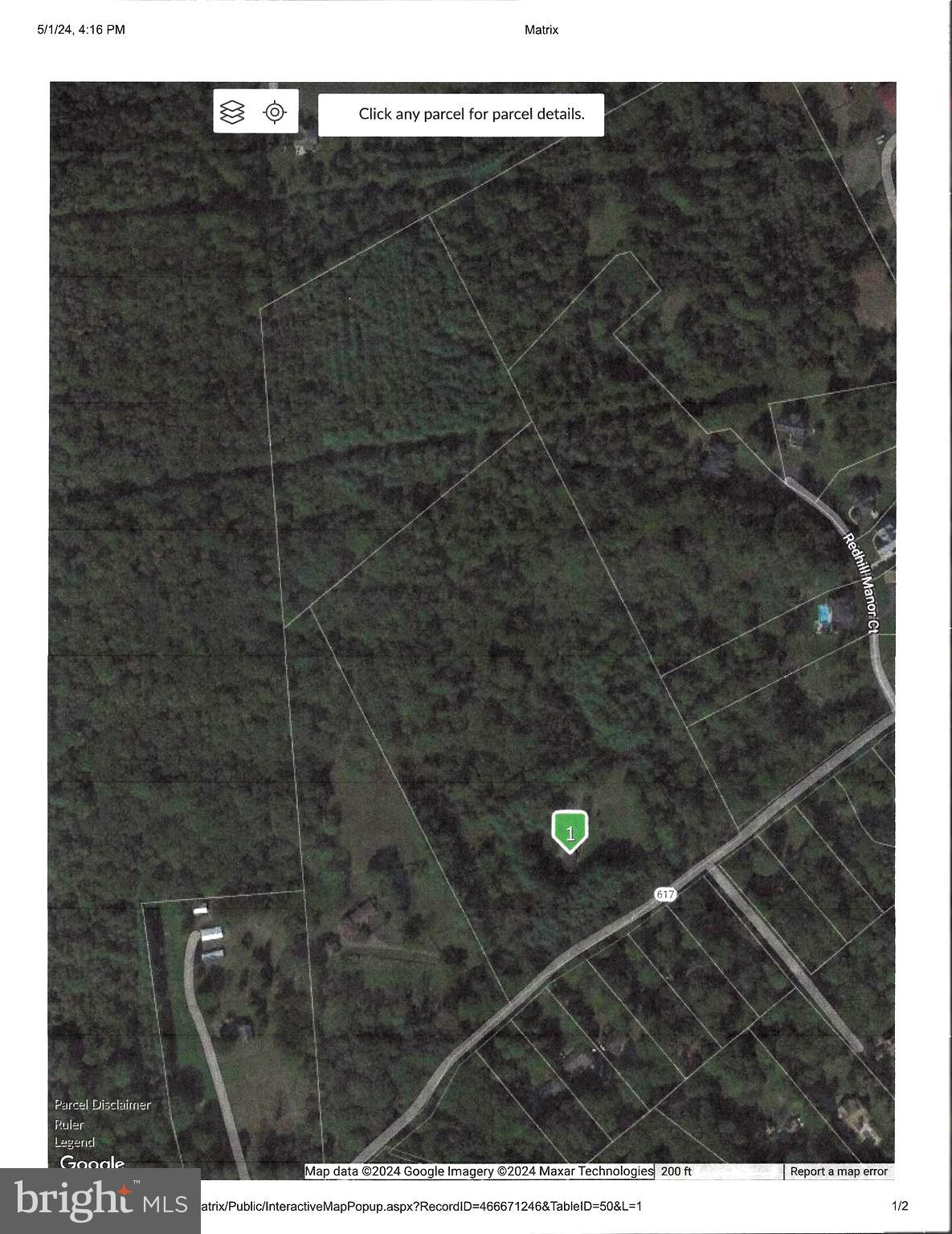952x1234 pixels.
Task: Click the Matrix page title
Action: click(541, 31)
